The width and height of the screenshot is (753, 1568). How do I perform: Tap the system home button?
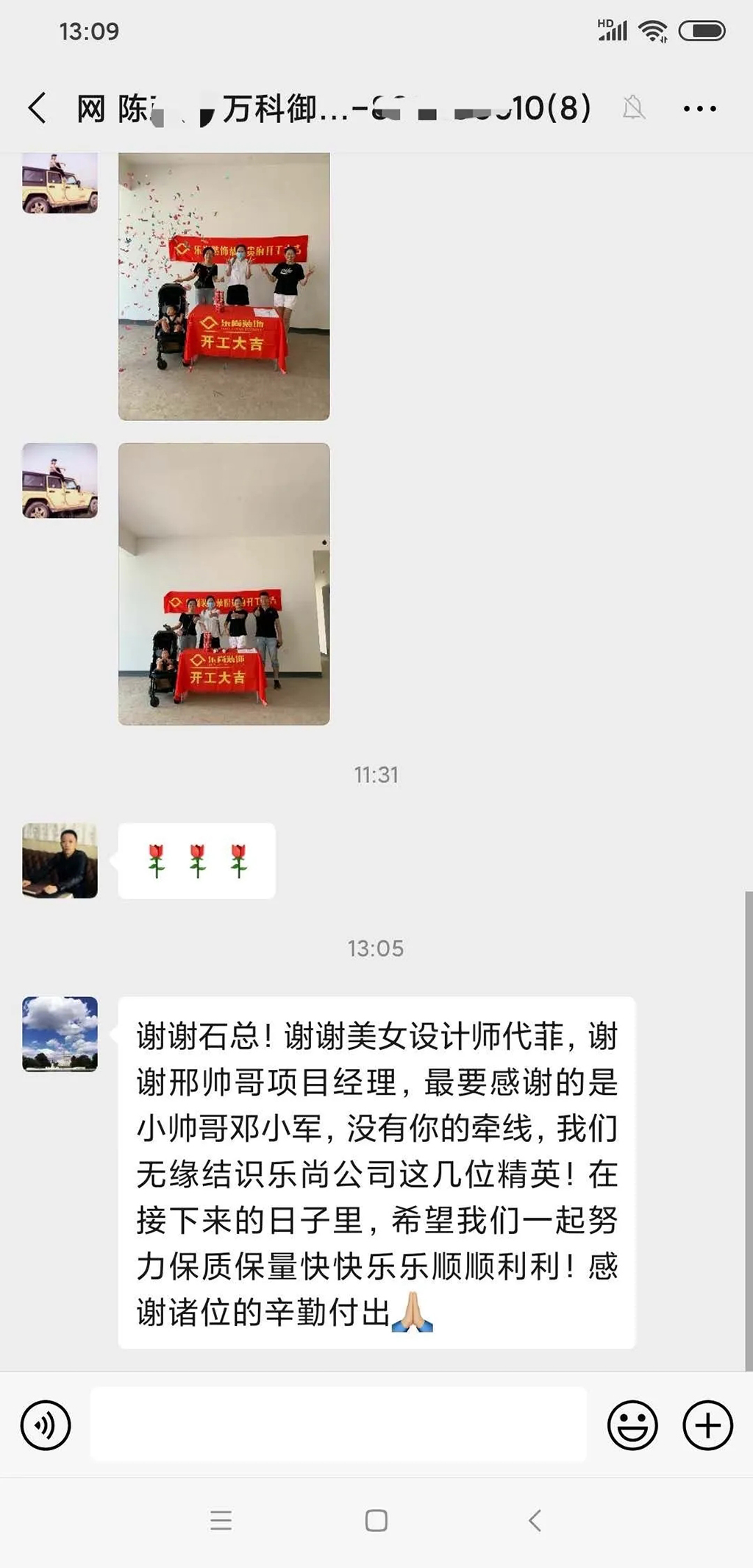click(376, 1520)
